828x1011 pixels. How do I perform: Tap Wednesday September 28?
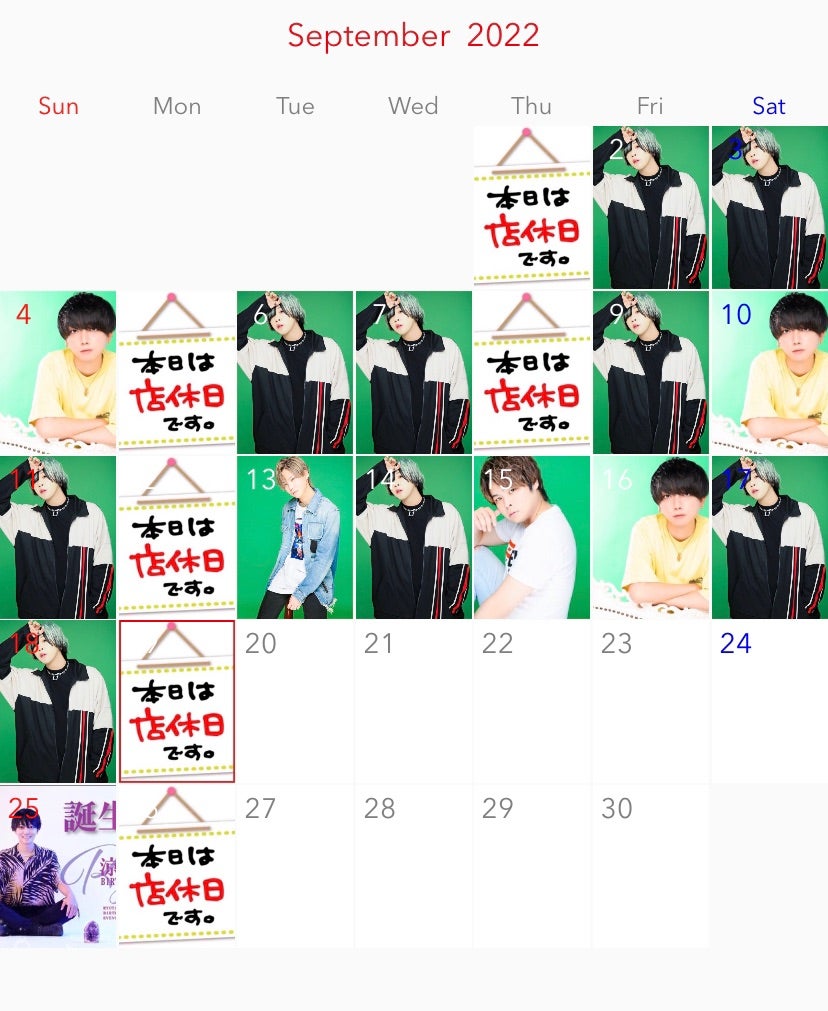pyautogui.click(x=413, y=866)
